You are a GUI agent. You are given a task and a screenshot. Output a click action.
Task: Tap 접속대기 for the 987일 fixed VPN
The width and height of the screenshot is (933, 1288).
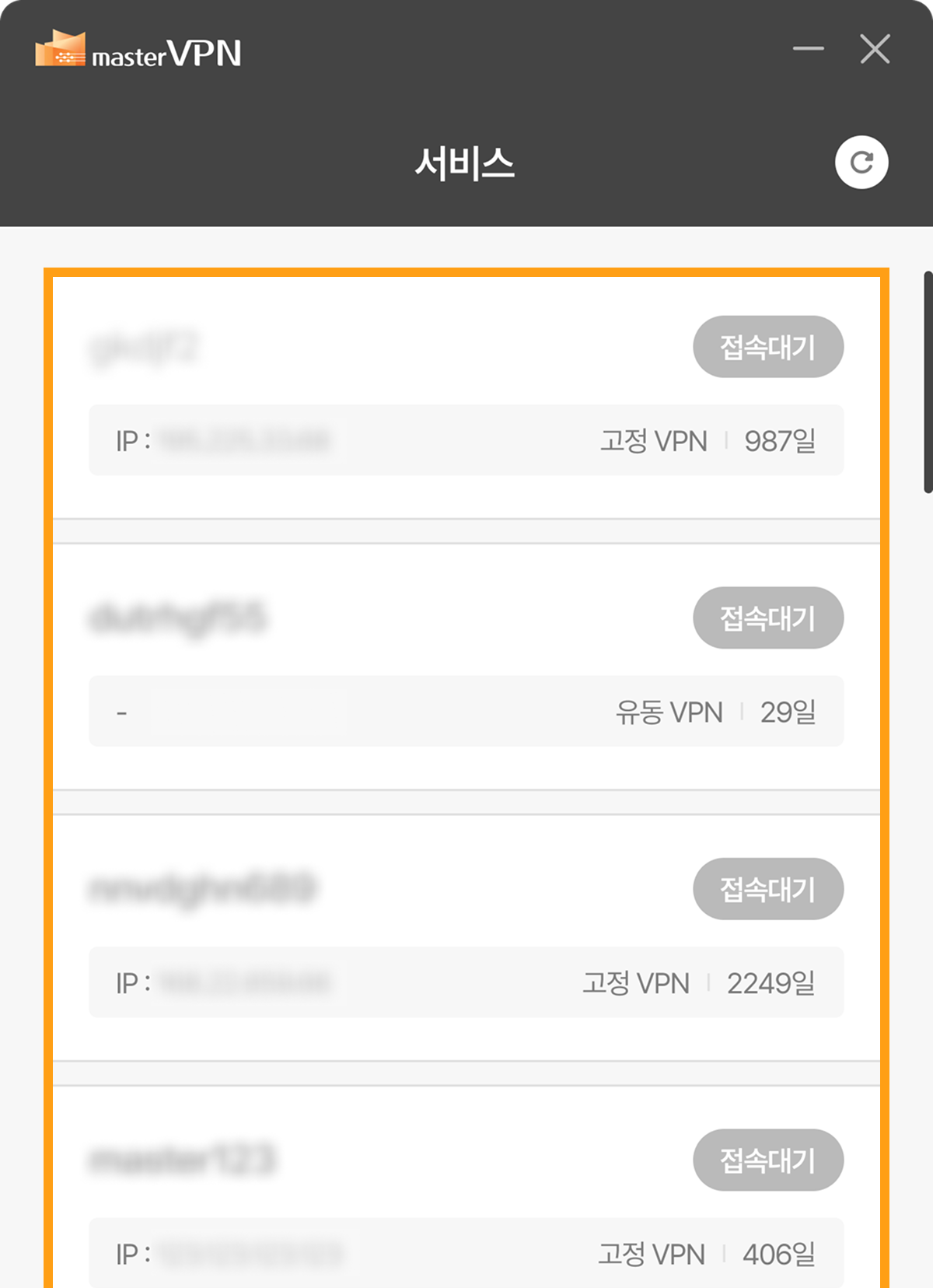point(767,347)
